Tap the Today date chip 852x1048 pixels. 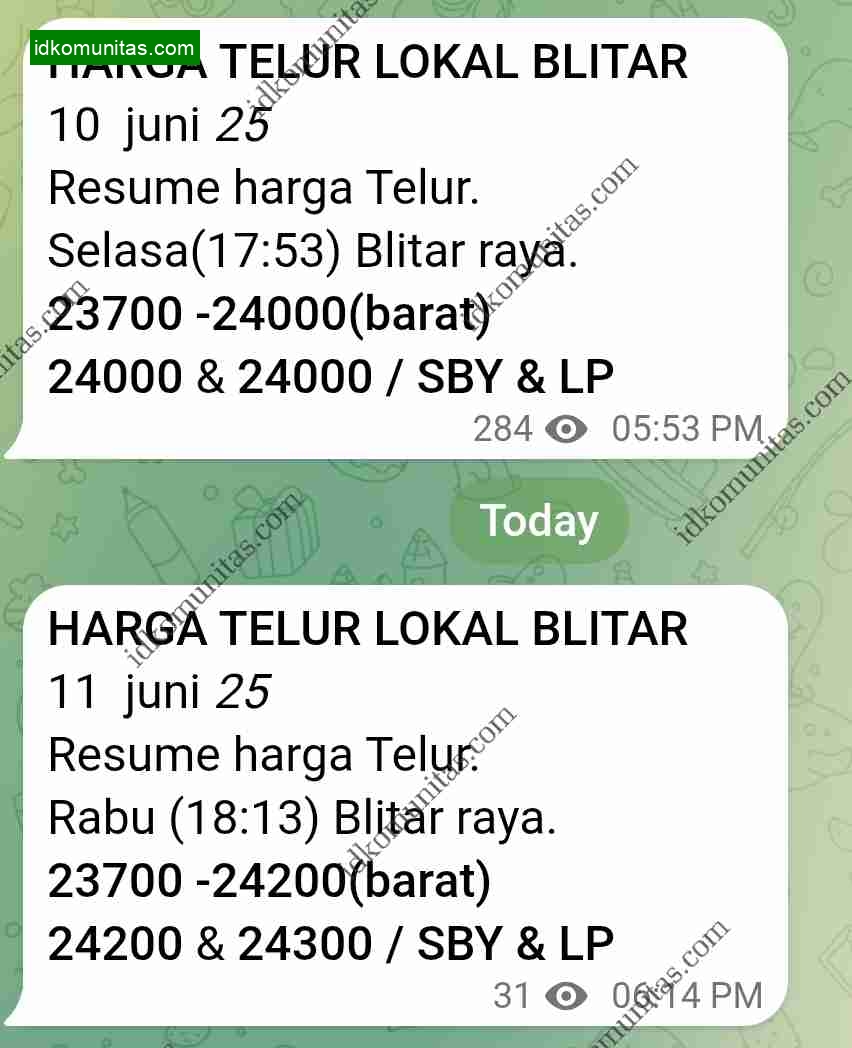pos(539,521)
